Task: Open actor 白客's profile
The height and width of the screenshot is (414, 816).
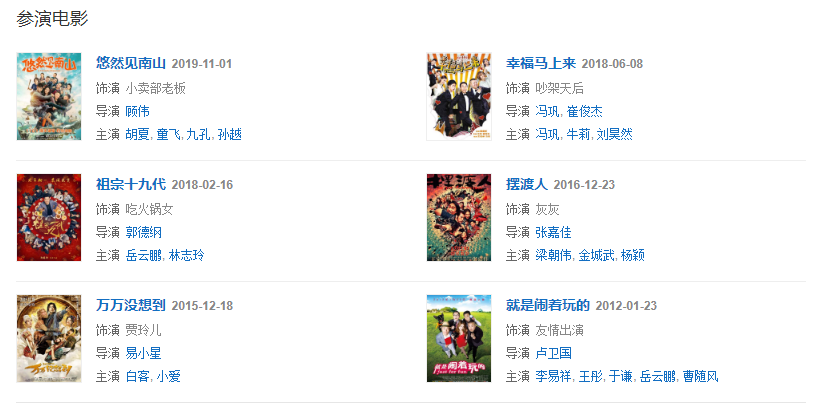Action: pos(137,376)
